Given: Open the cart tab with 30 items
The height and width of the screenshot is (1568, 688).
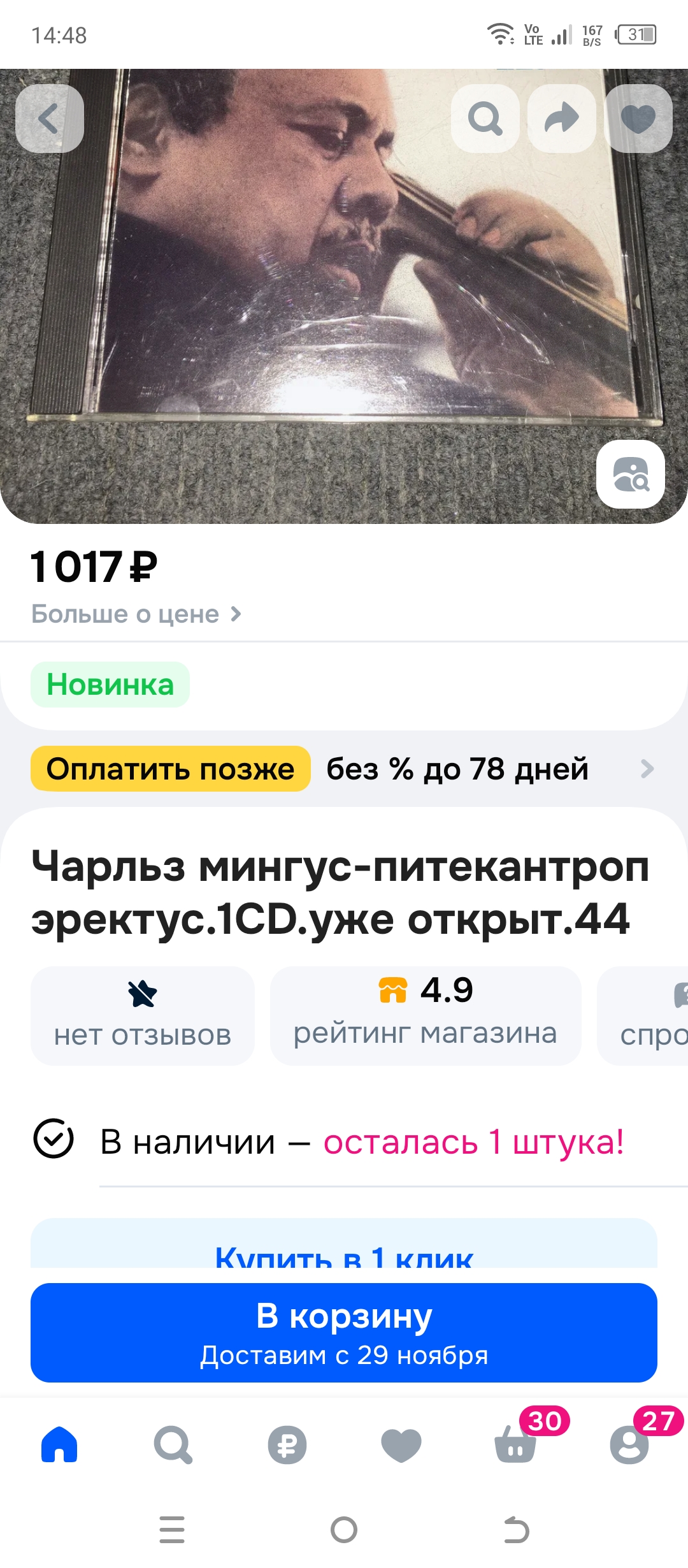Looking at the screenshot, I should tap(515, 1444).
